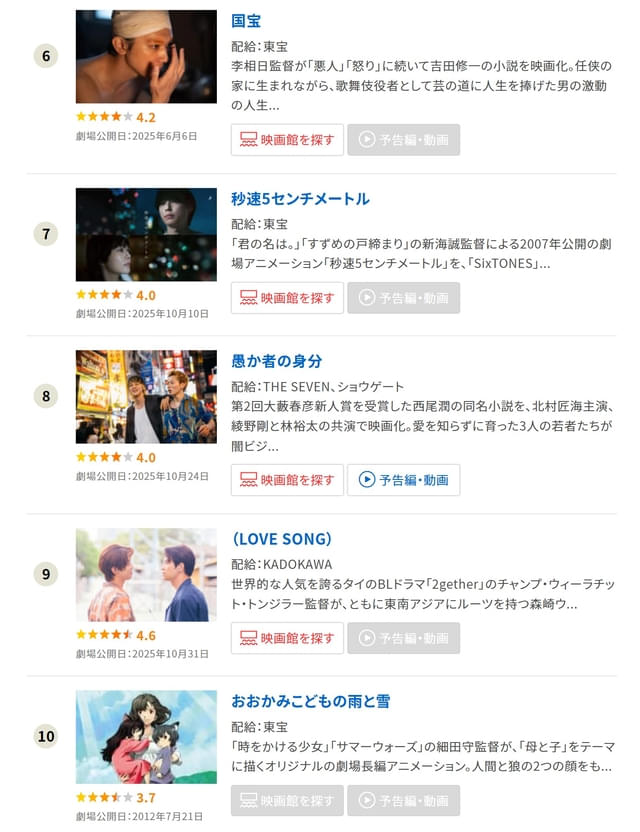Open the (LOVE SONG) poster thumbnail
Image resolution: width=640 pixels, height=832 pixels.
(x=146, y=575)
